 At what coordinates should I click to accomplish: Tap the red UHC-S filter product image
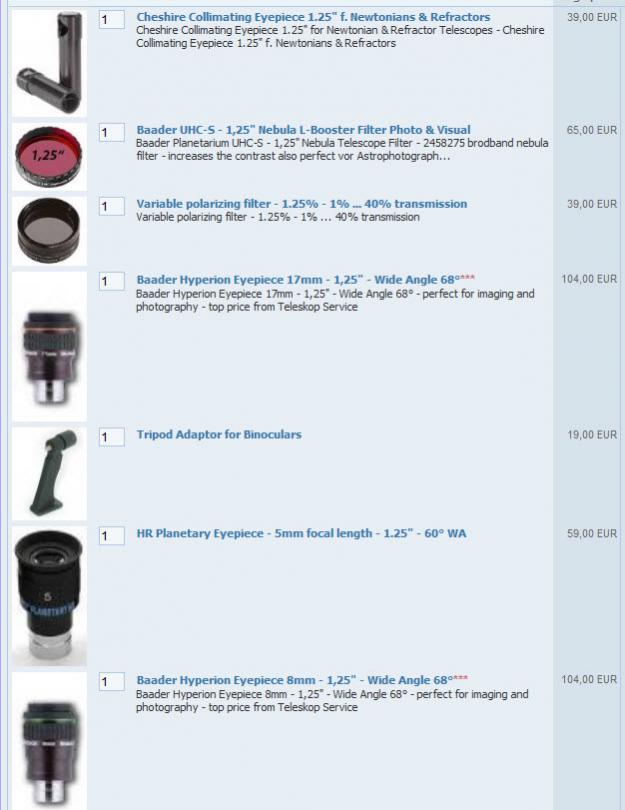click(x=49, y=156)
